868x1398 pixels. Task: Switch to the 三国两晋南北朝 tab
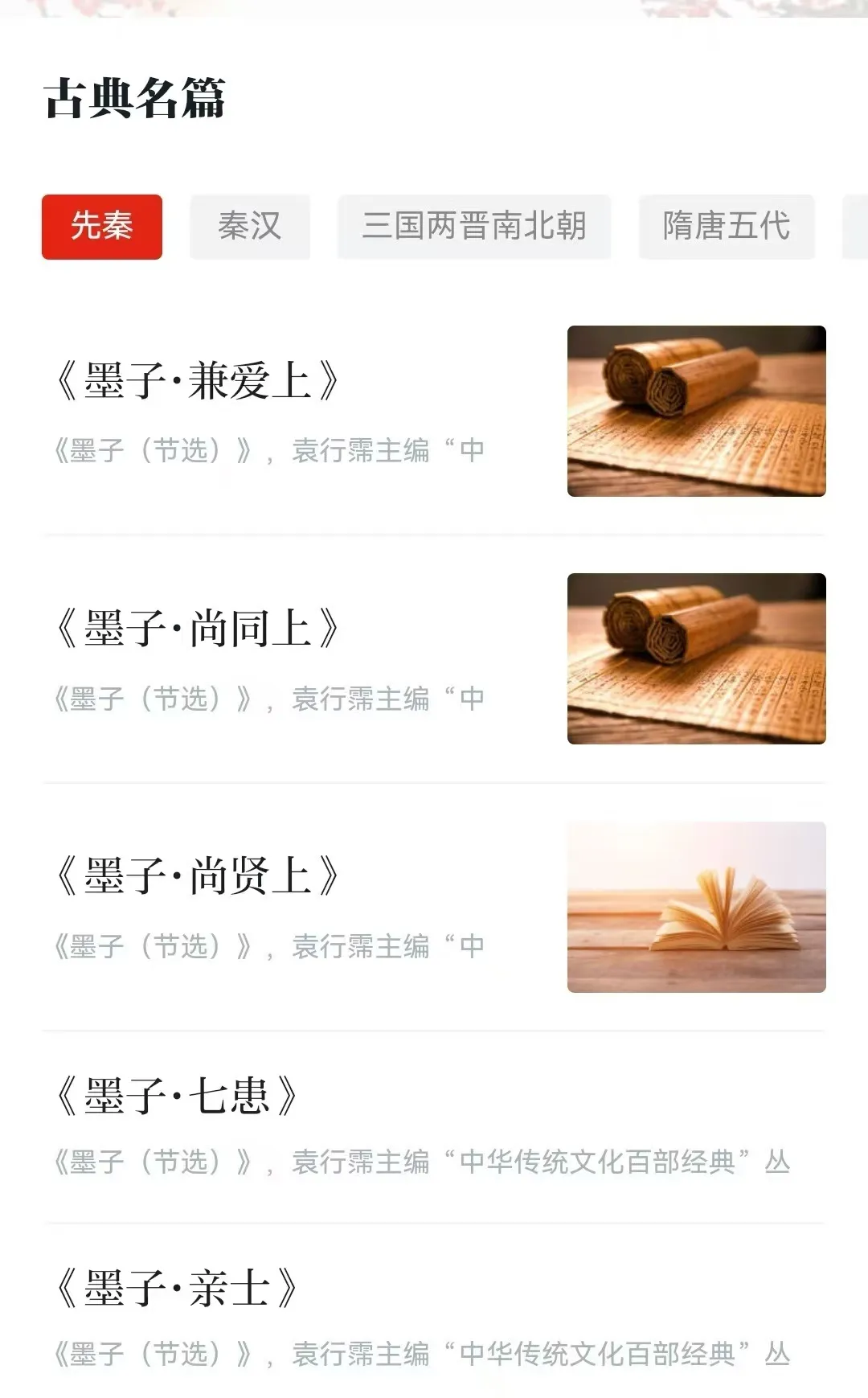pyautogui.click(x=473, y=227)
